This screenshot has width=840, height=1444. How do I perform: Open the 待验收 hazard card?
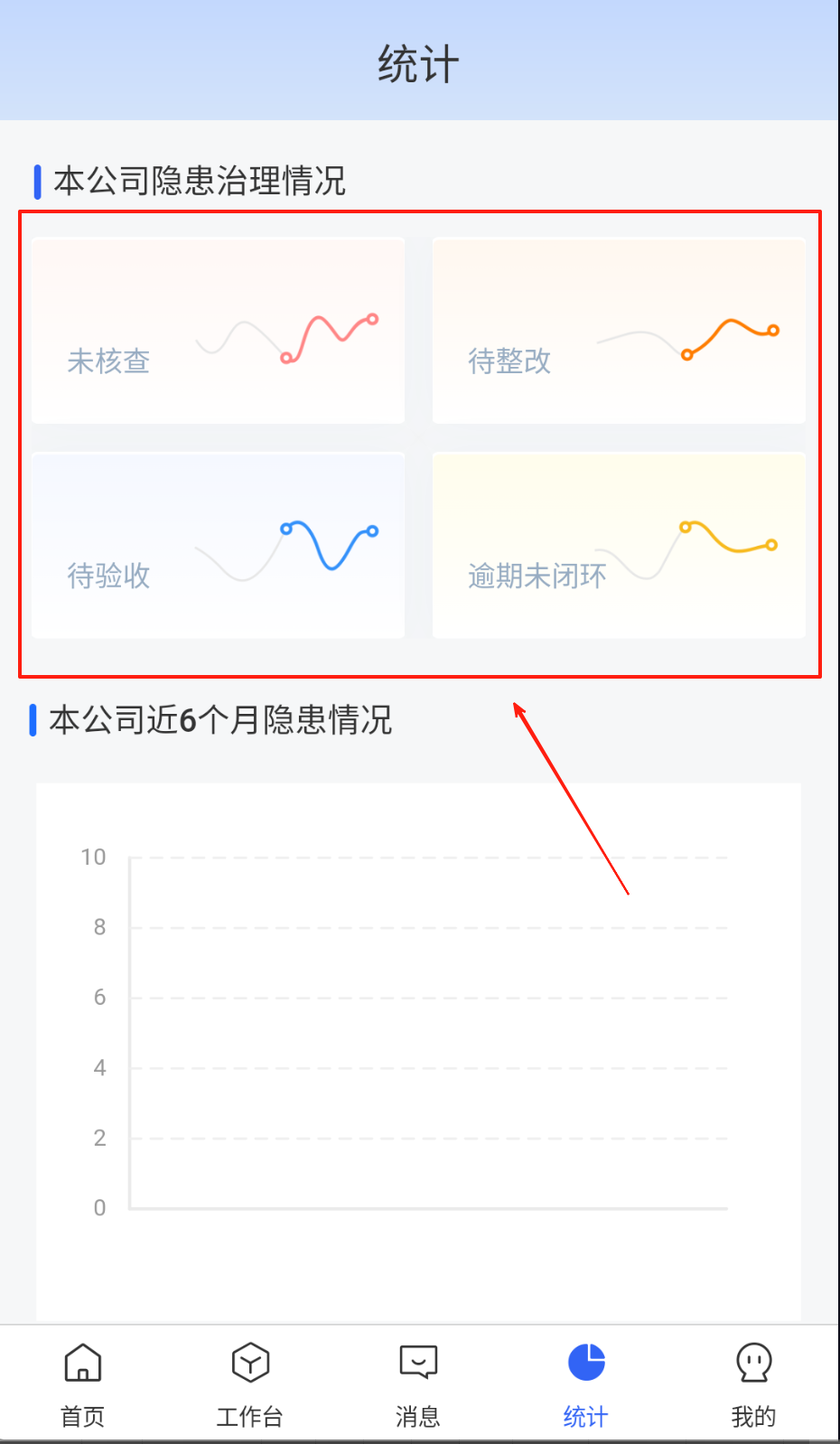(x=218, y=546)
